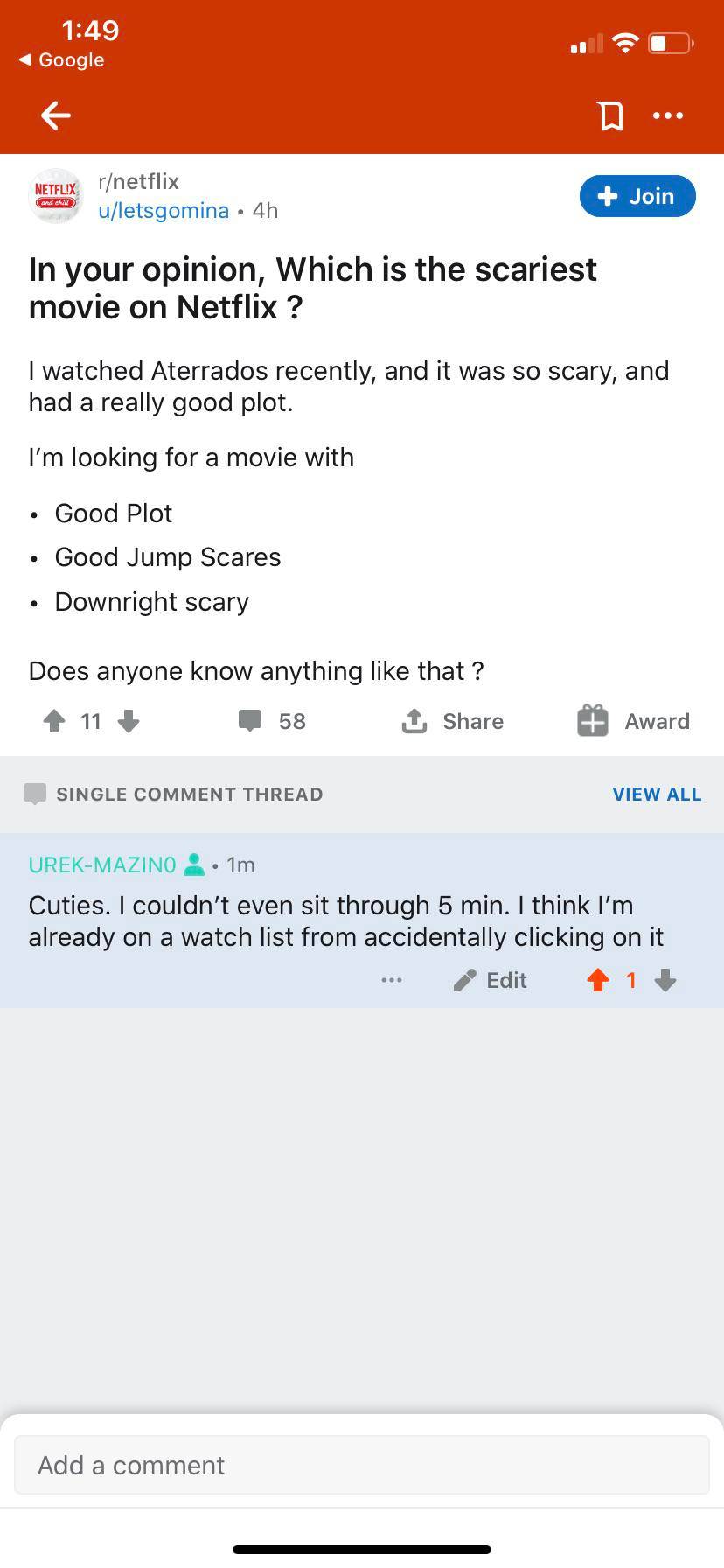724x1568 pixels.
Task: Tap the Add a comment field
Action: [362, 1465]
